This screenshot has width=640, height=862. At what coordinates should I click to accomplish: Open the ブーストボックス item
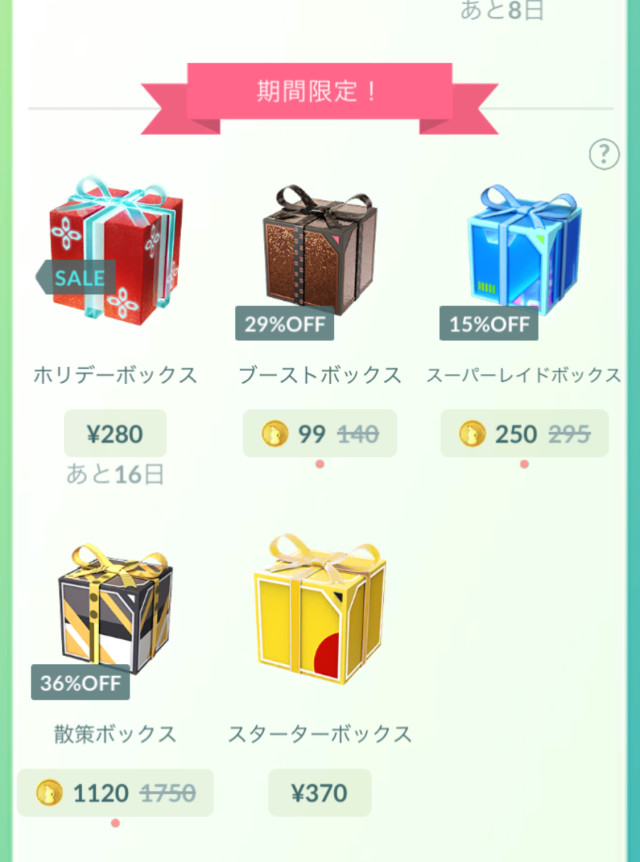pos(319,252)
